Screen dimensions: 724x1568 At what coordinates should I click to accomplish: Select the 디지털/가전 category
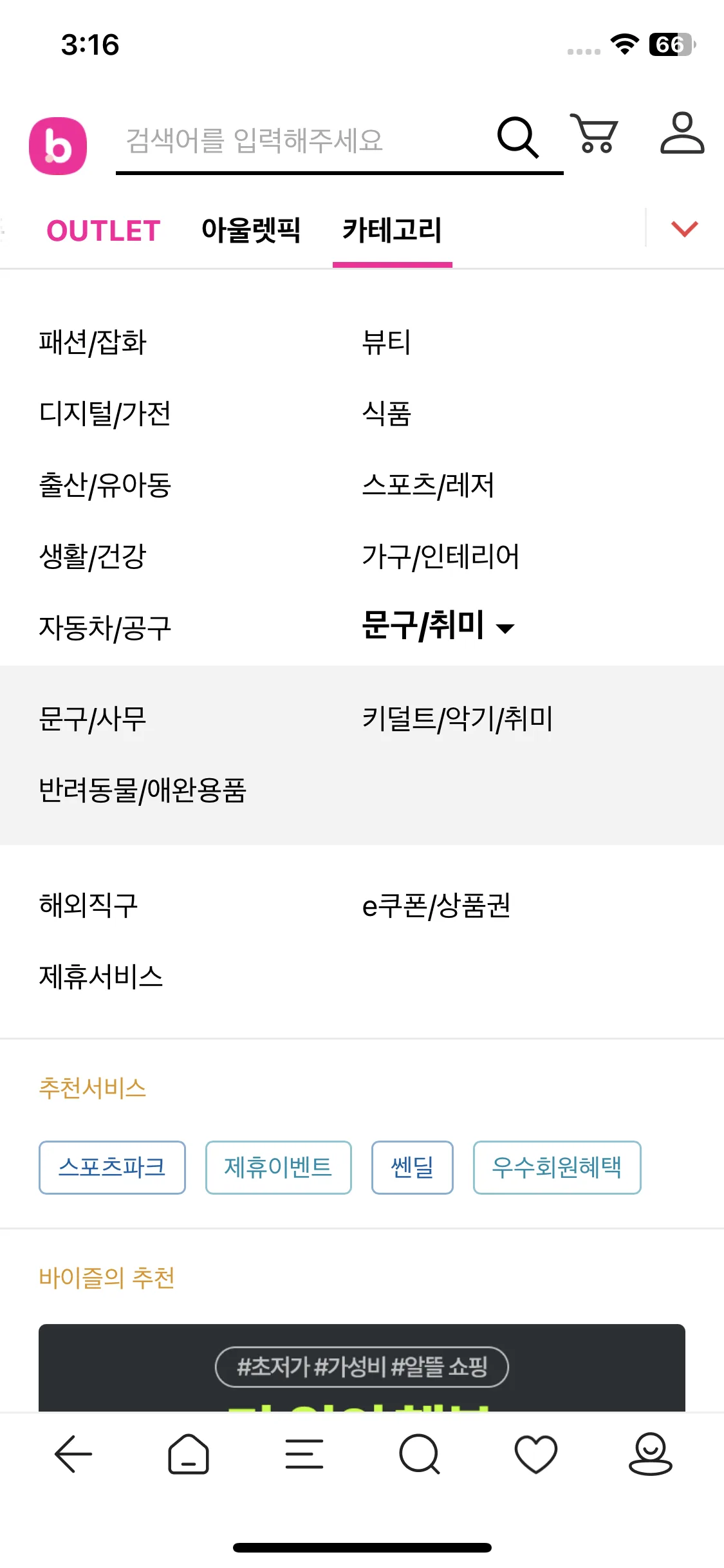pos(105,414)
